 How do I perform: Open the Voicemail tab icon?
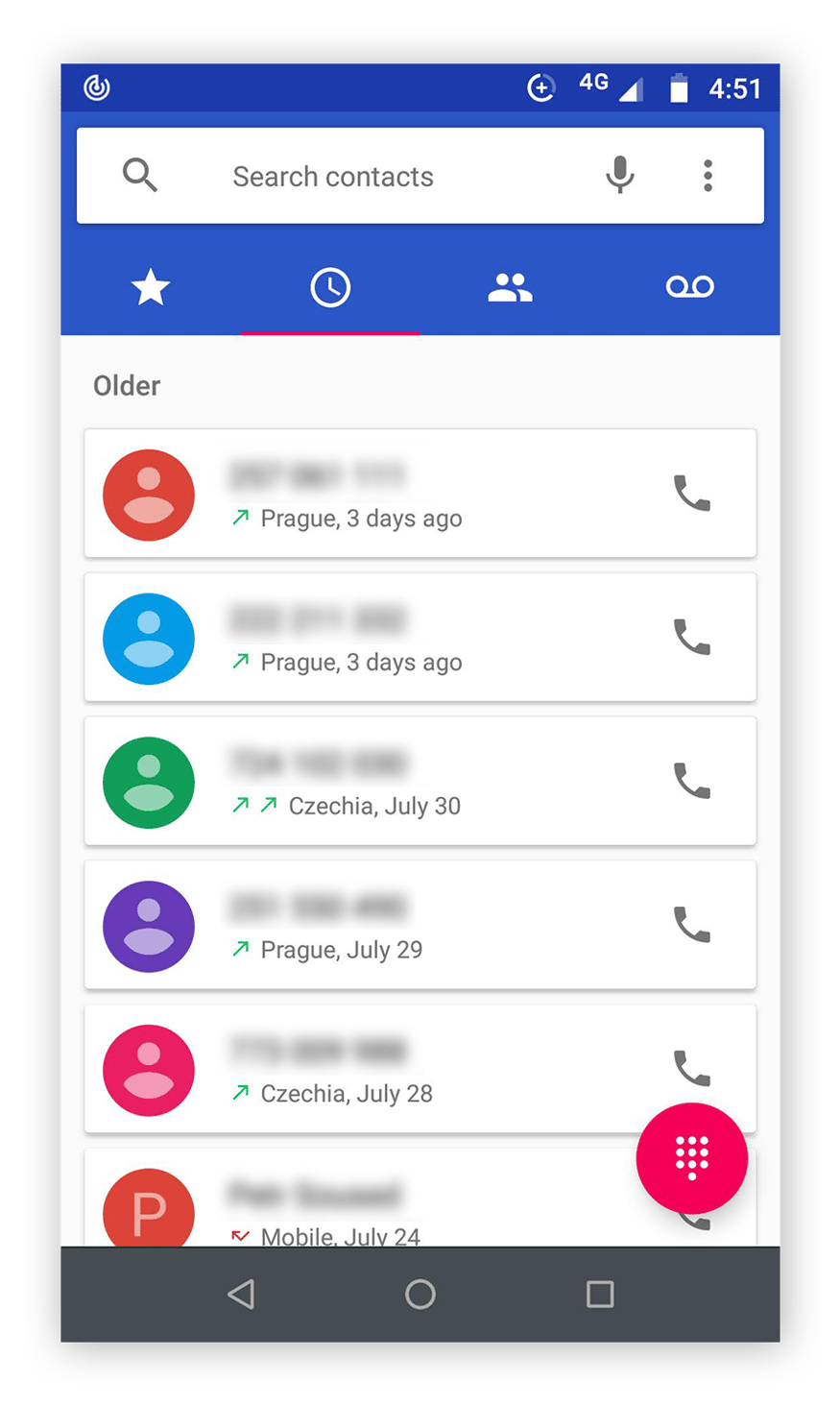tap(689, 286)
